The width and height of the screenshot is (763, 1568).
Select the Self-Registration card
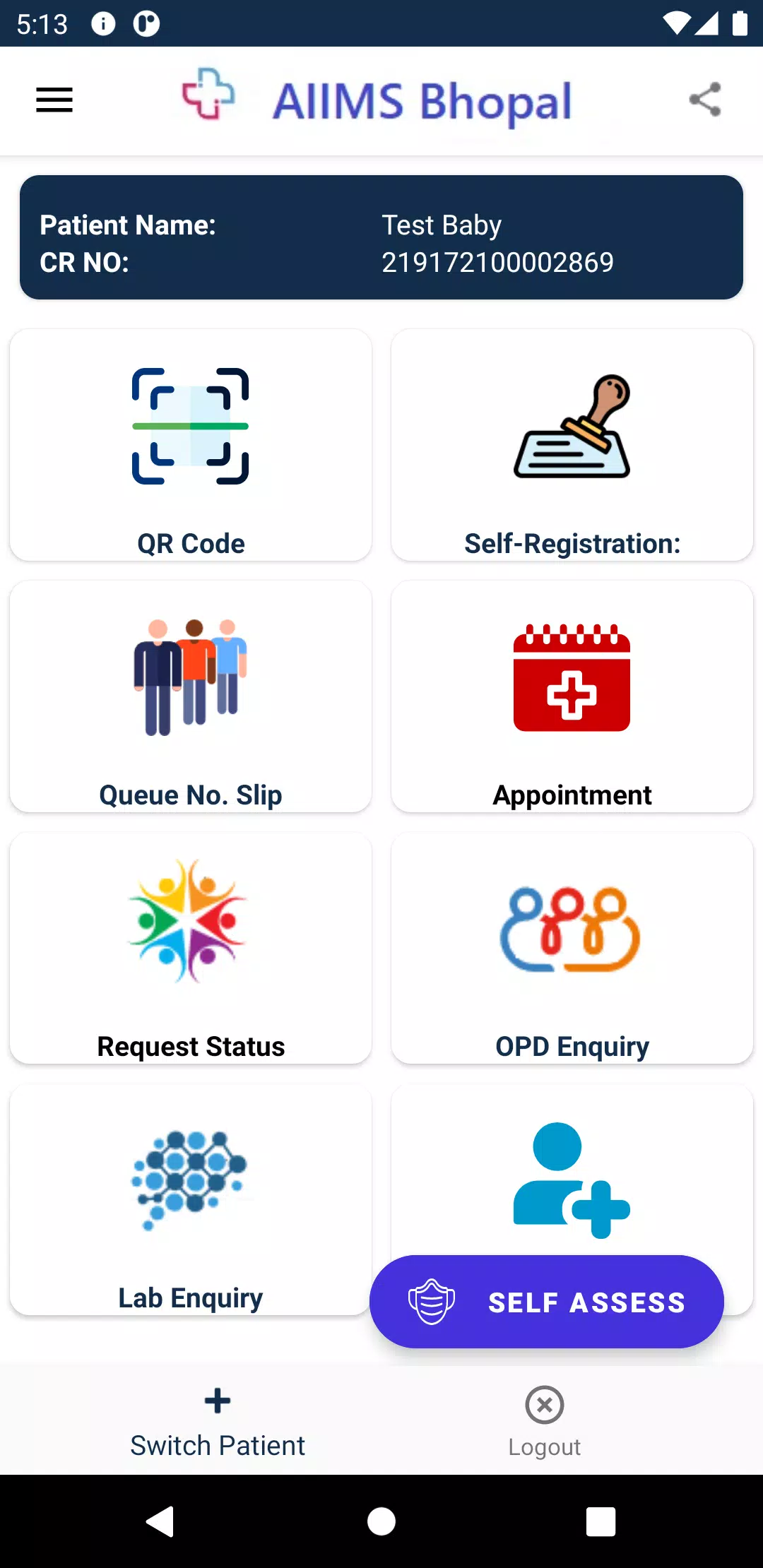click(x=572, y=445)
